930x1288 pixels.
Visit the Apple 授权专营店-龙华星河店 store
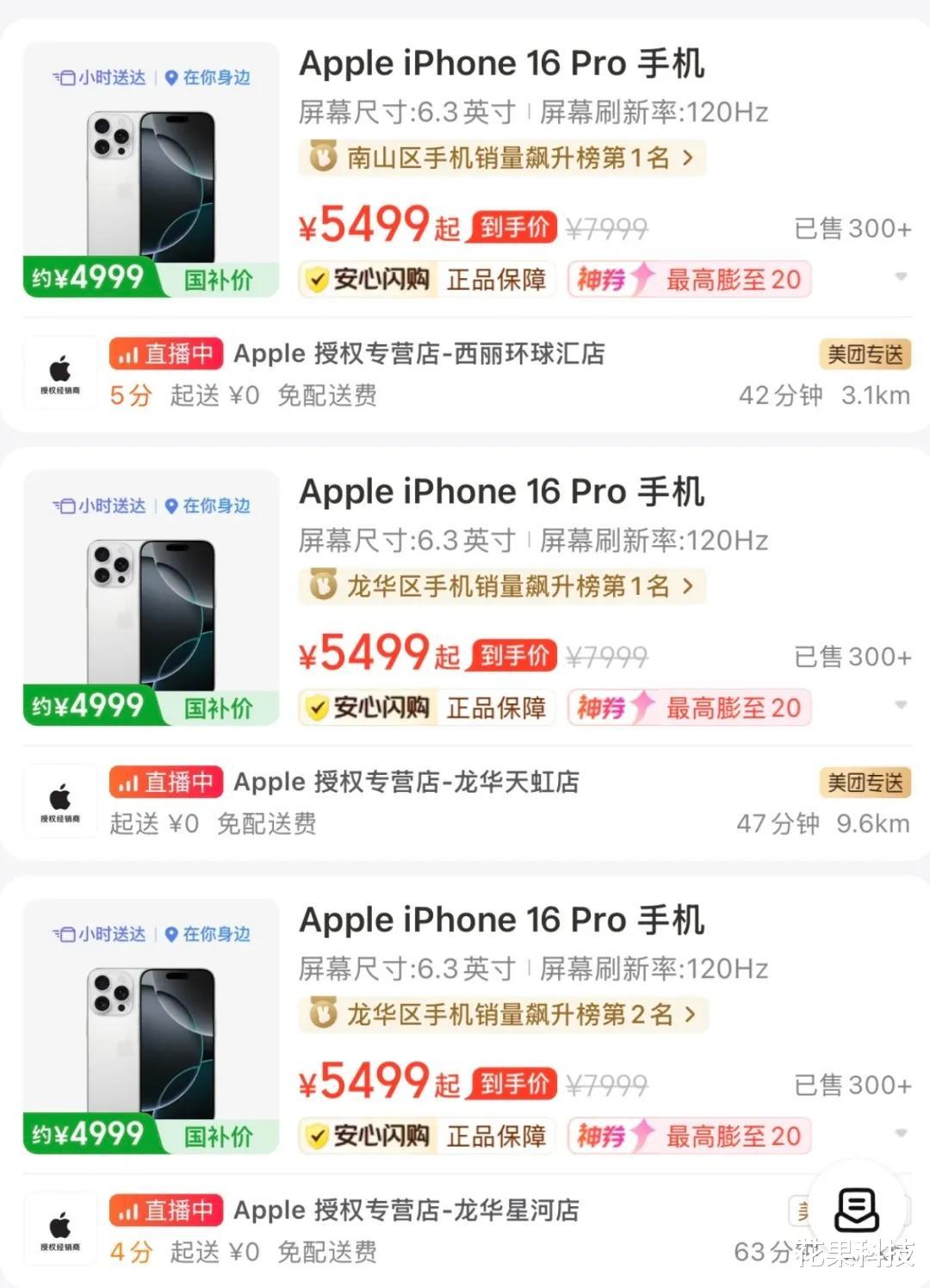(x=406, y=1211)
